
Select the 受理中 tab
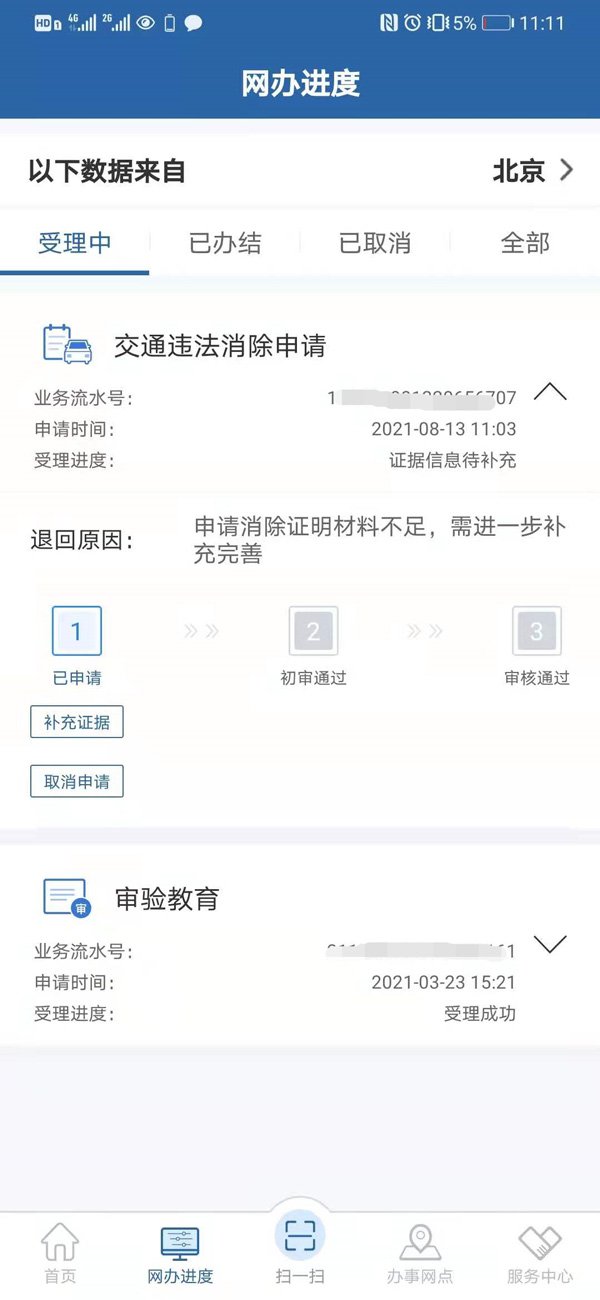pyautogui.click(x=75, y=243)
